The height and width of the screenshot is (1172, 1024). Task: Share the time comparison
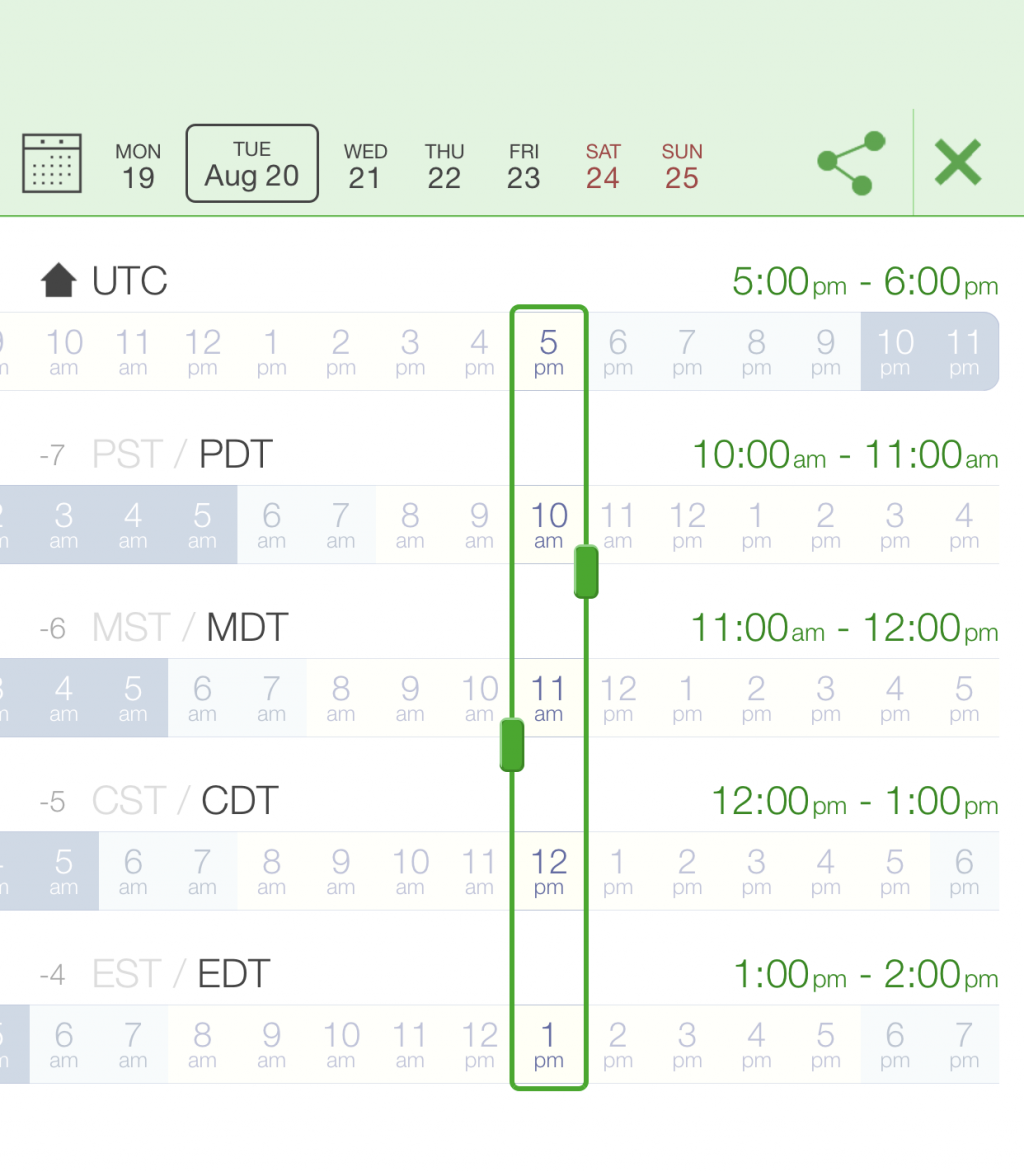point(852,163)
